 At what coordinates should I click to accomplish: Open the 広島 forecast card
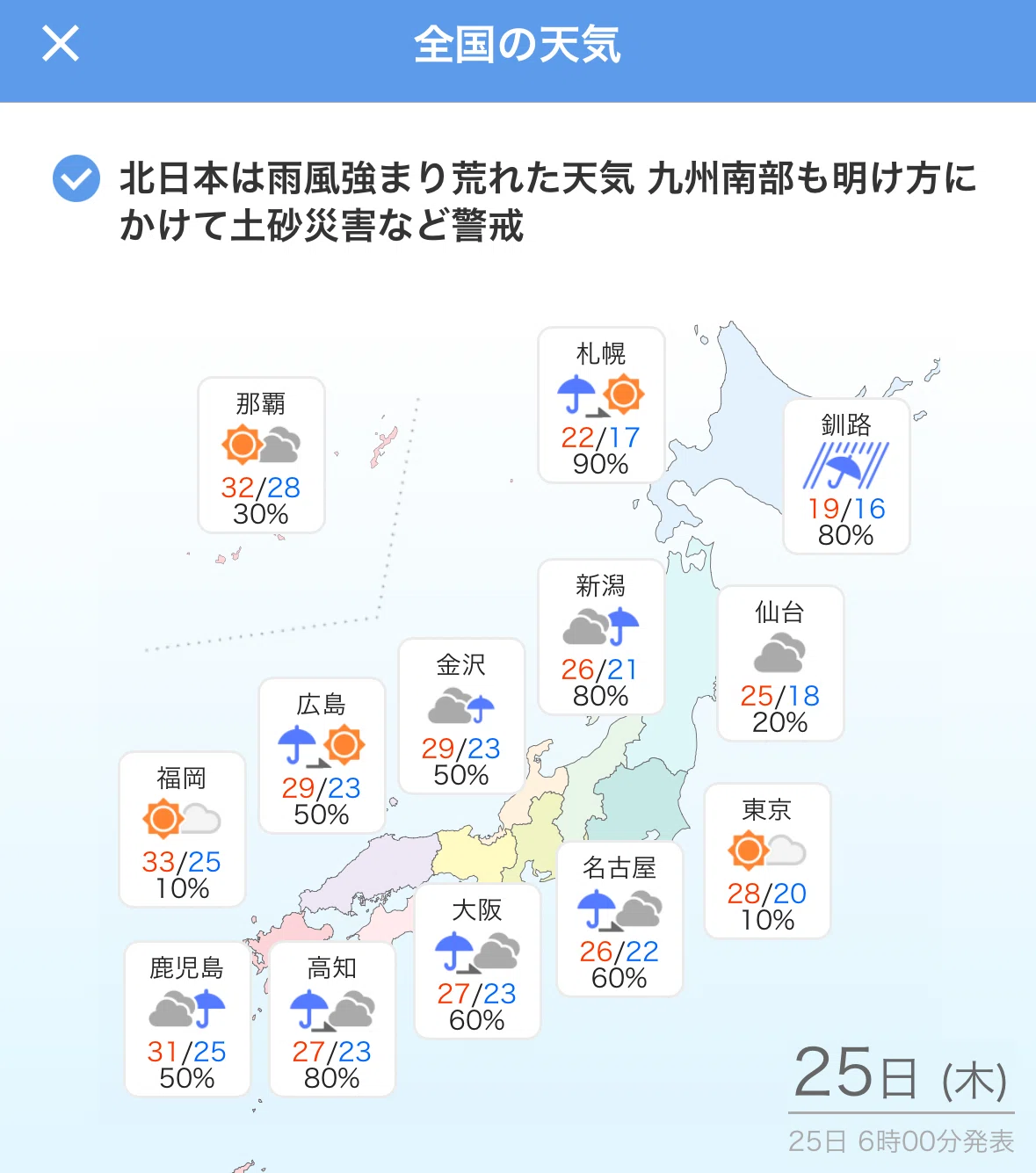(x=322, y=756)
